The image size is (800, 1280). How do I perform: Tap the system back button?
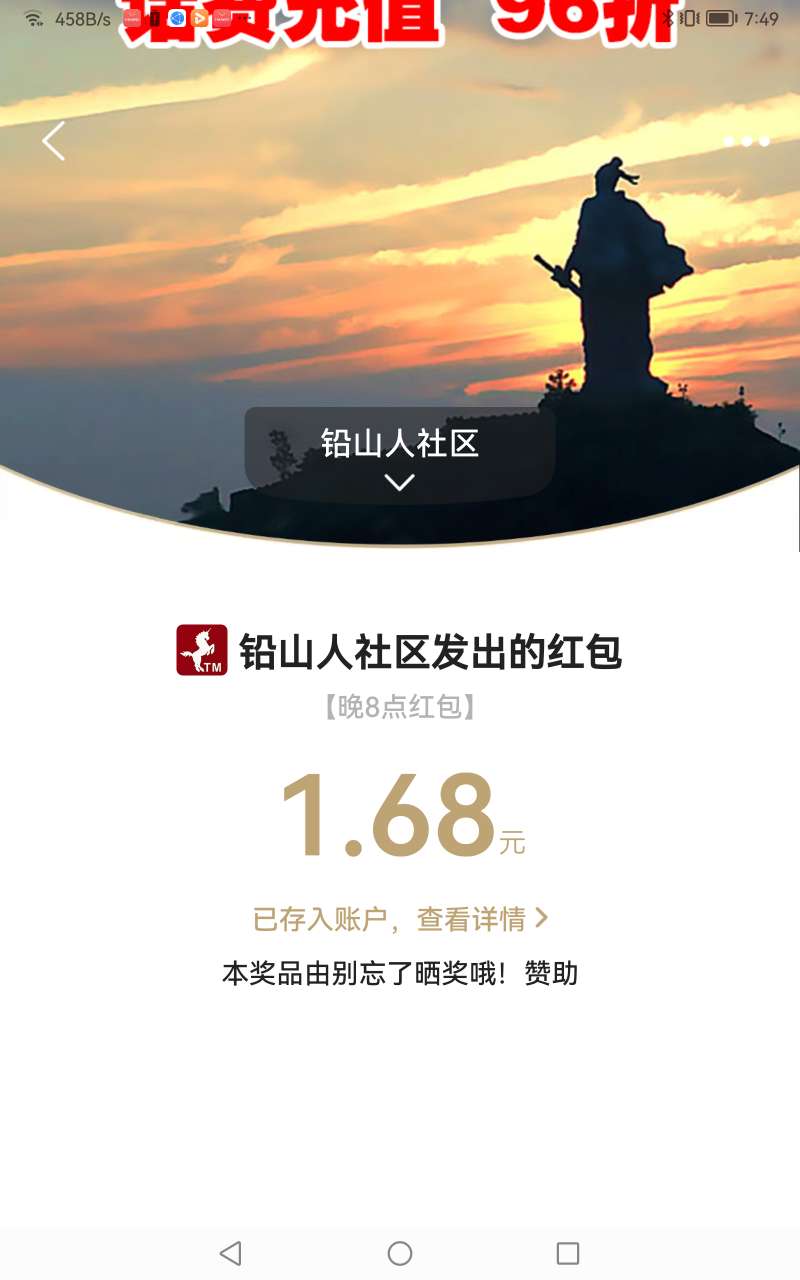tap(231, 1253)
